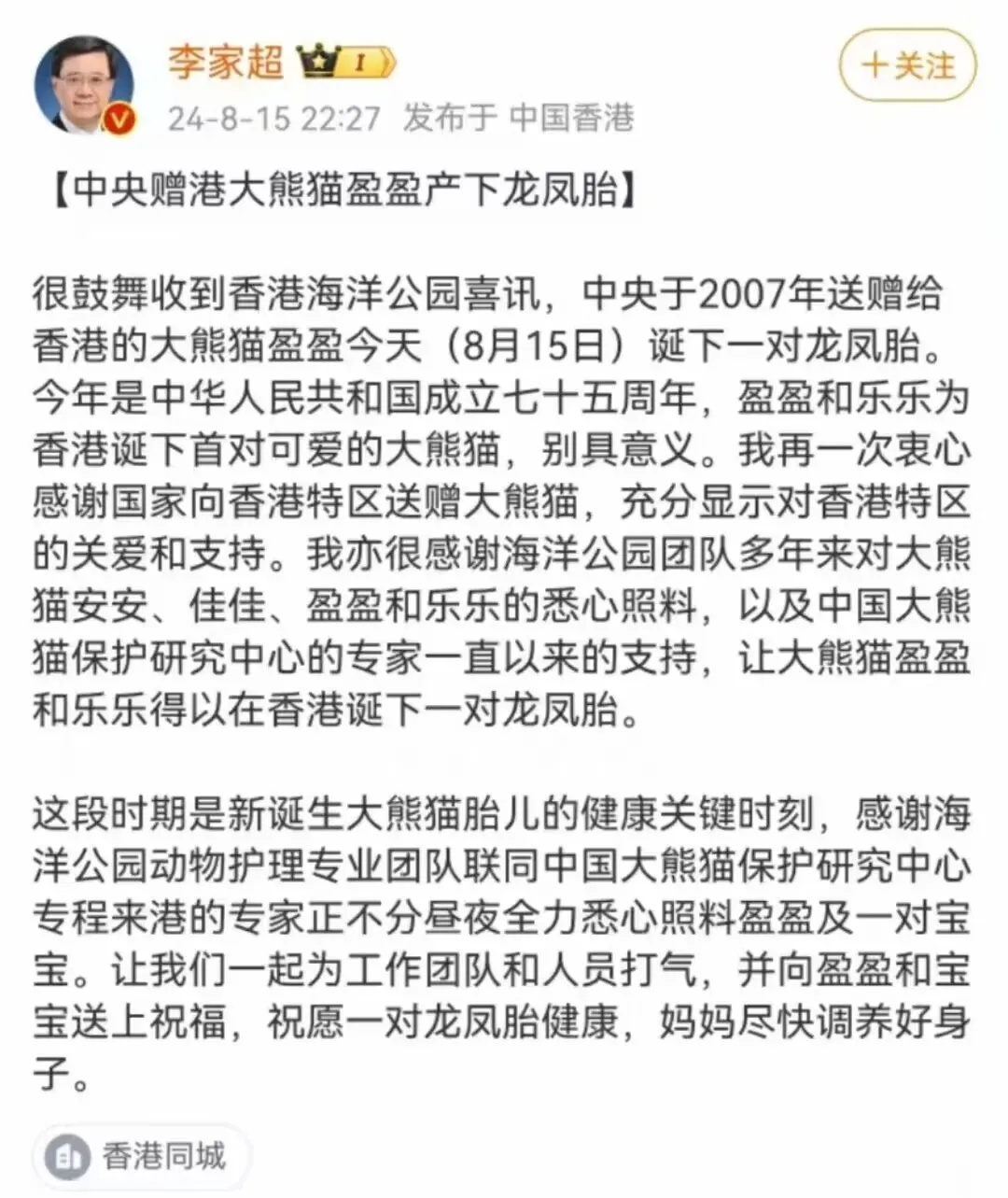Open 李家超's profile avatar photo
1008x1198 pixels.
click(84, 79)
